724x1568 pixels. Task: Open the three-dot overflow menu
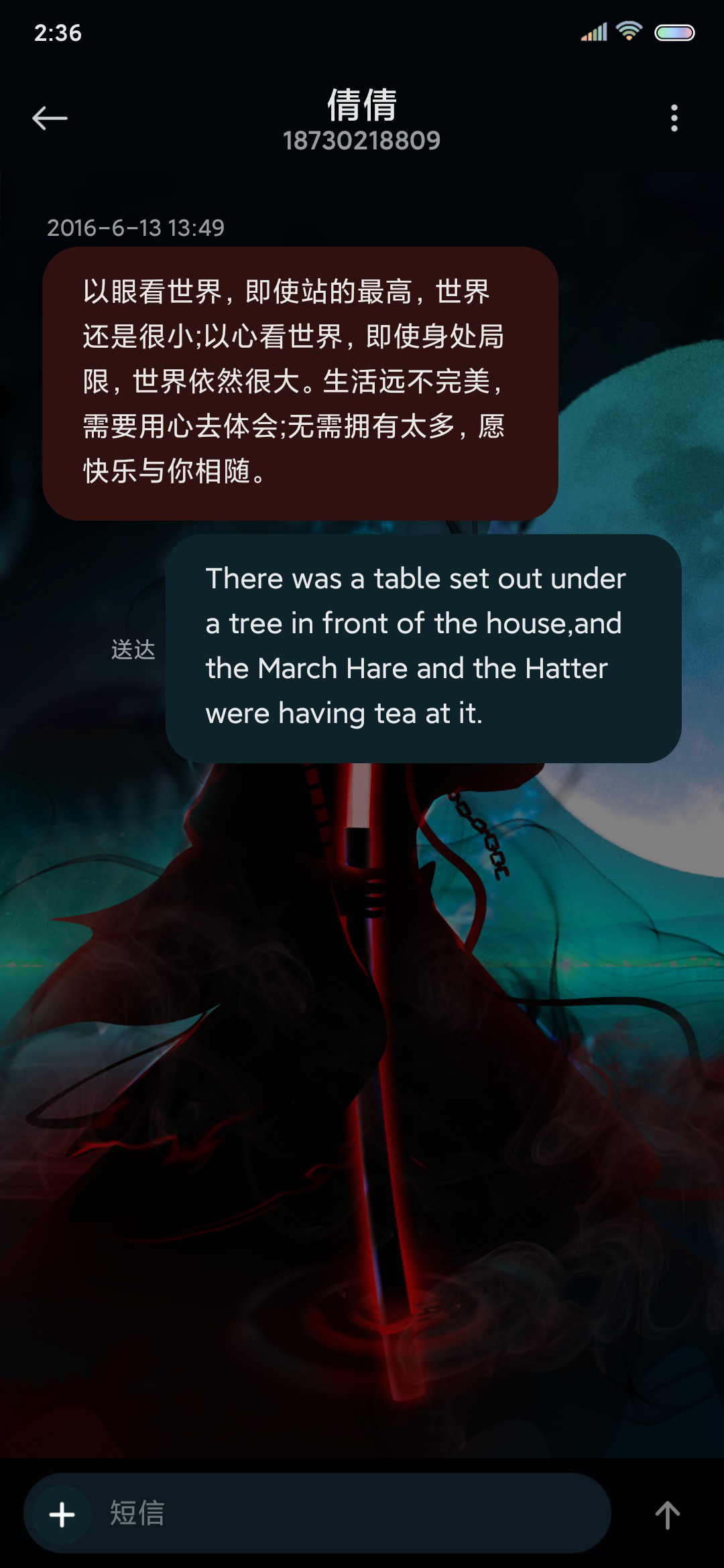674,118
